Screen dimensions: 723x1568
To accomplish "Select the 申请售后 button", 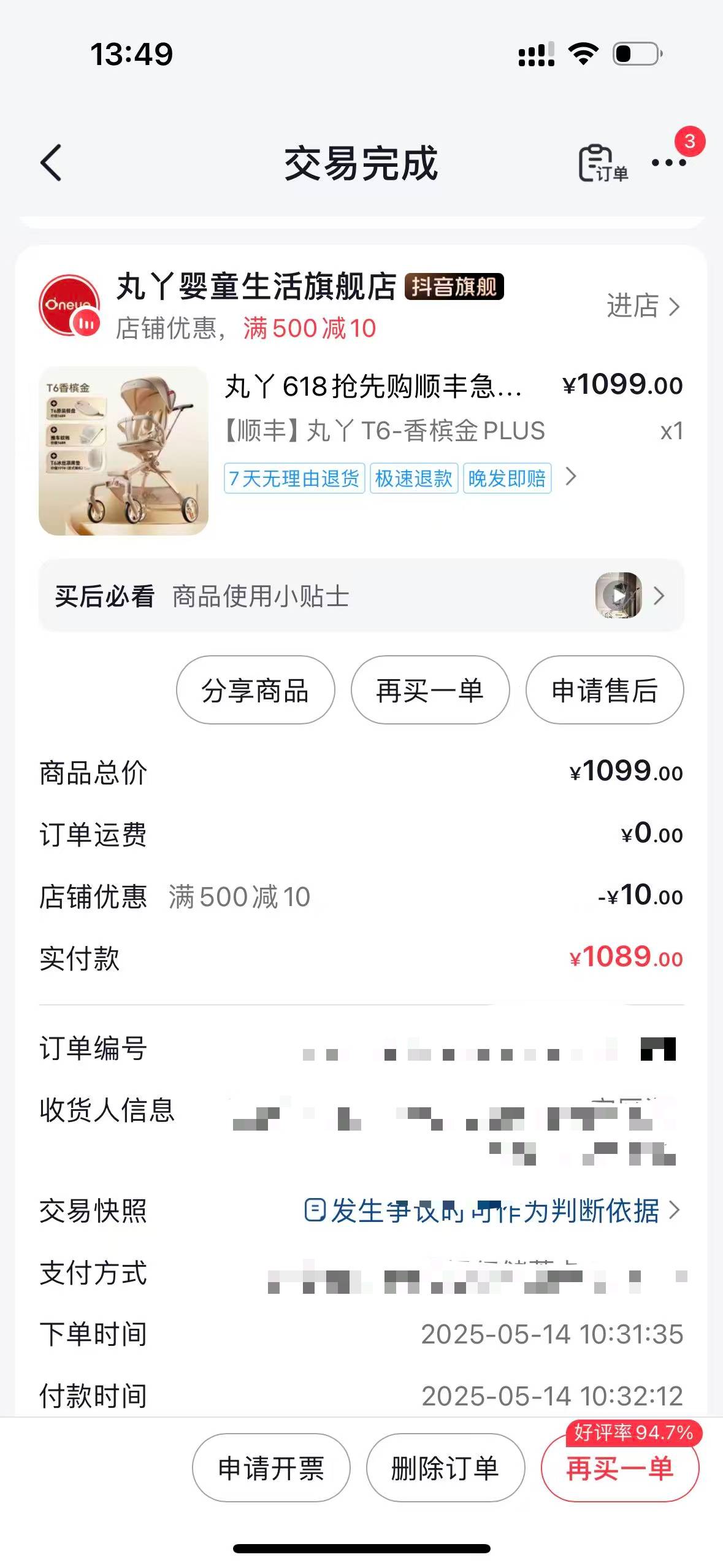I will [604, 690].
